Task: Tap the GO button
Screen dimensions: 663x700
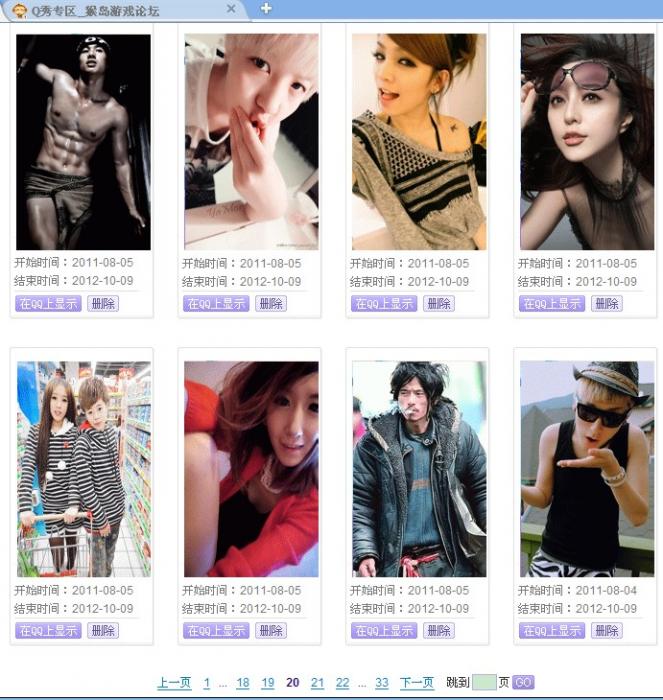Action: [523, 683]
